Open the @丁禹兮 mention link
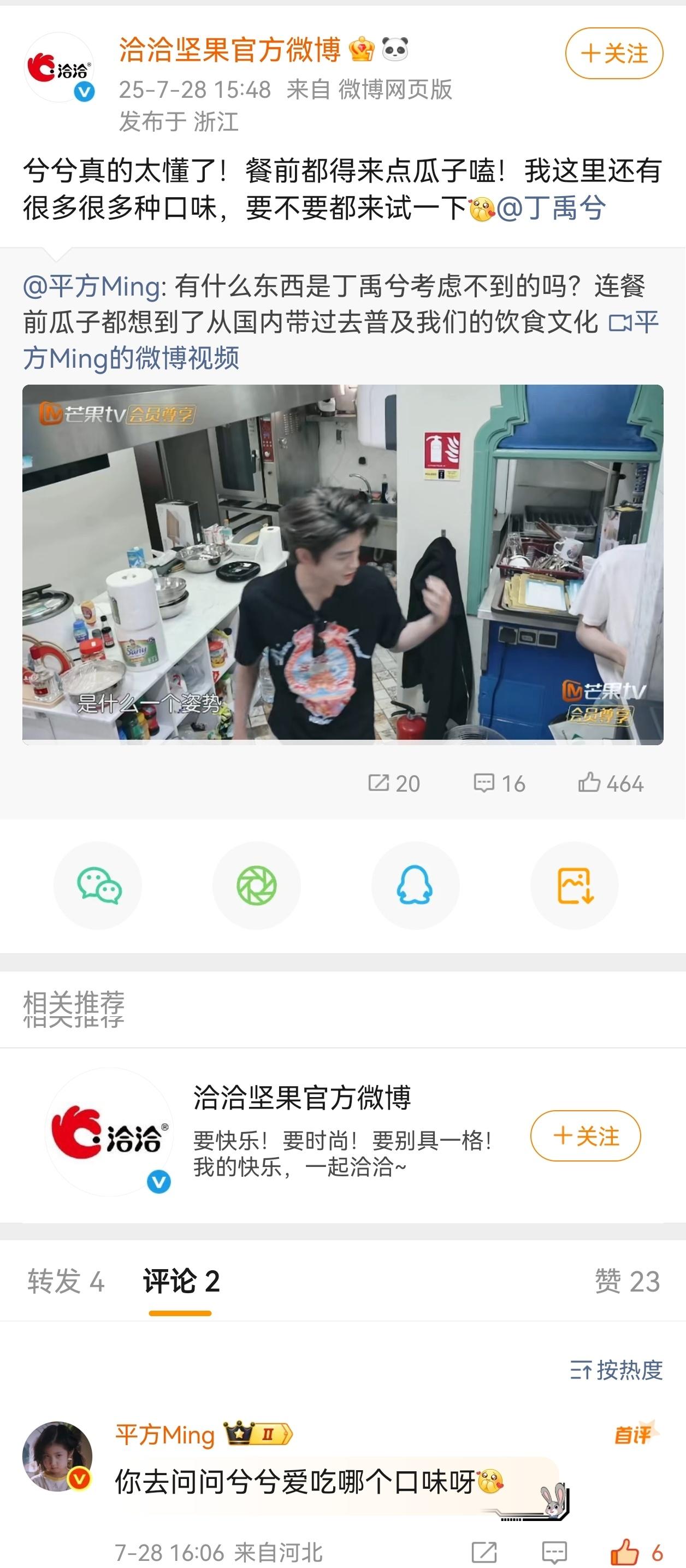The width and height of the screenshot is (686, 1568). [552, 208]
